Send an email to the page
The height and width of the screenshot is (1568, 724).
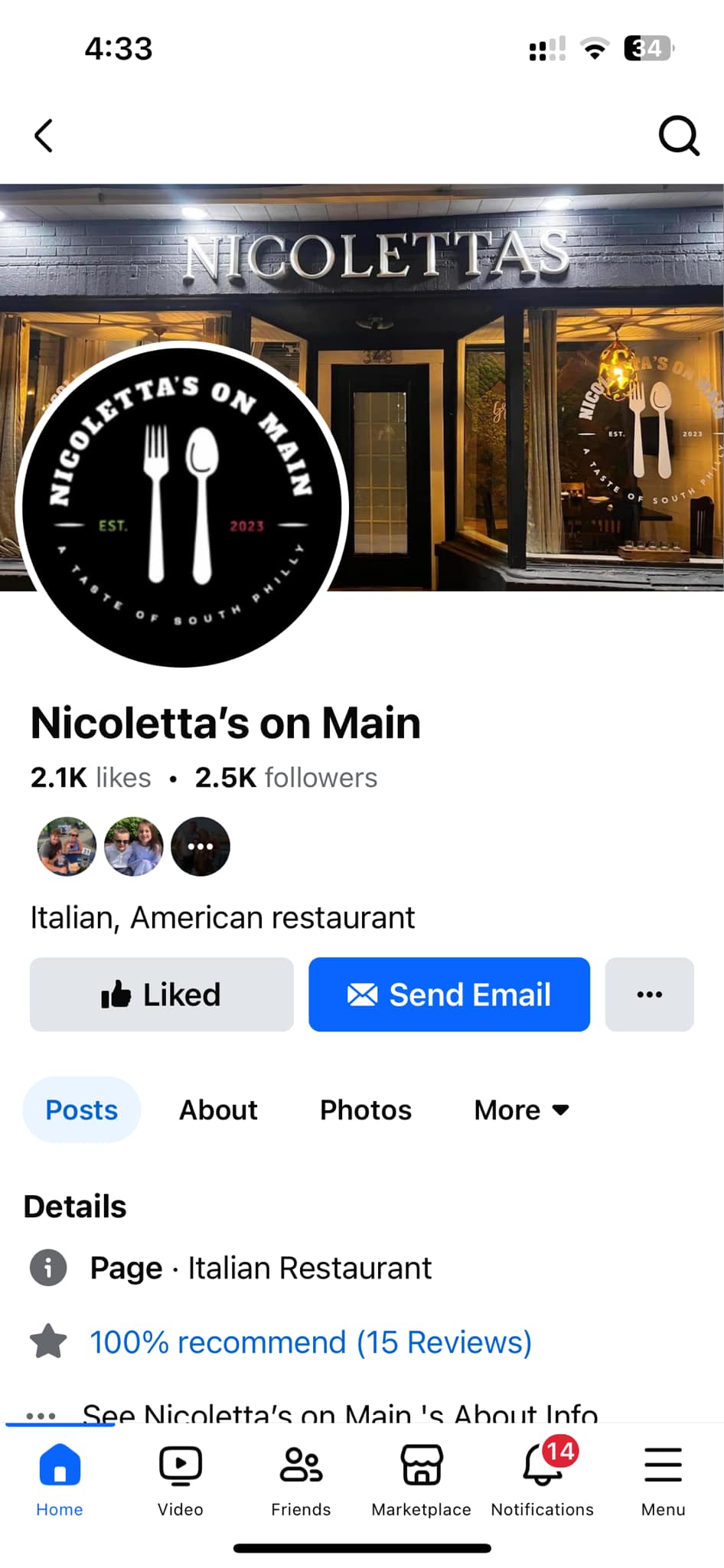point(449,995)
